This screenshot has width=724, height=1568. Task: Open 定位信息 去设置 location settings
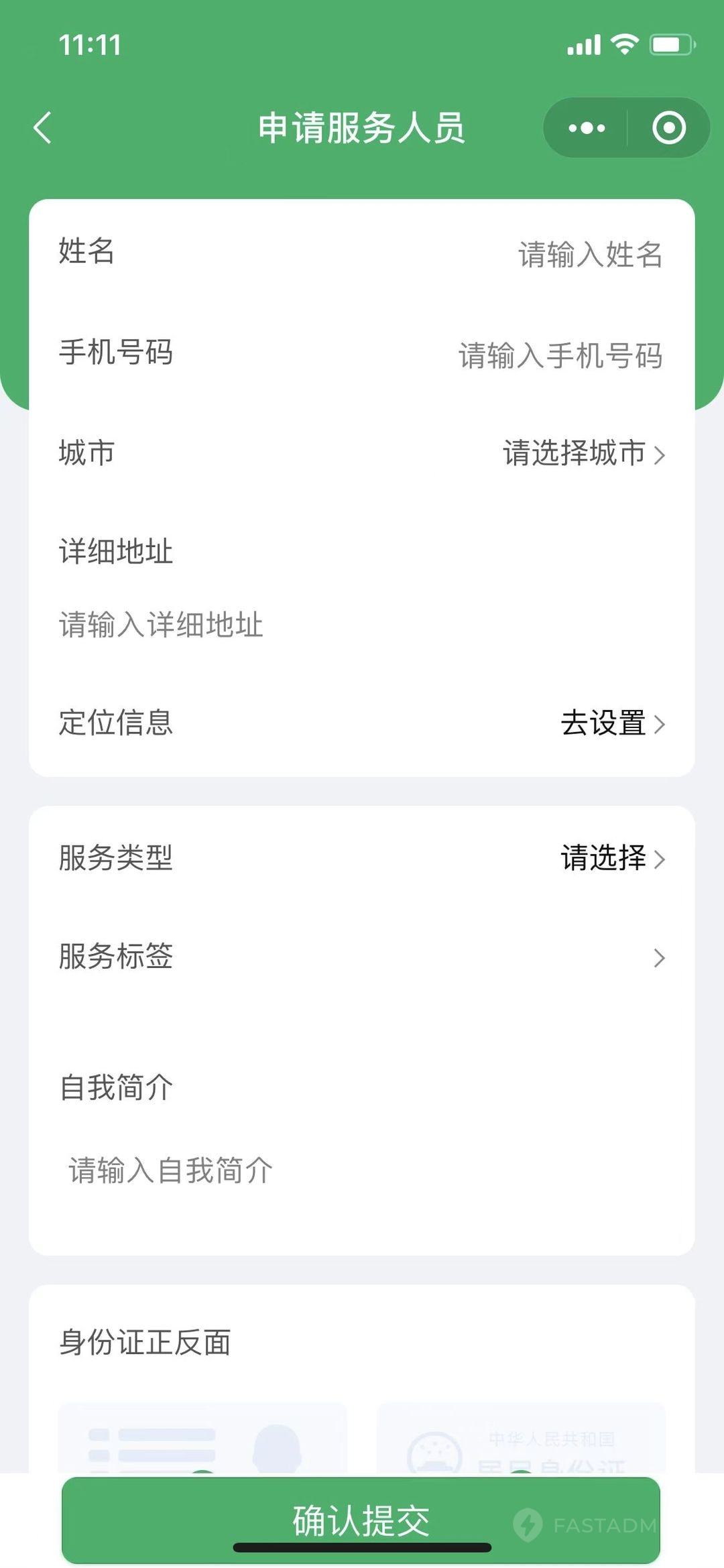(611, 723)
